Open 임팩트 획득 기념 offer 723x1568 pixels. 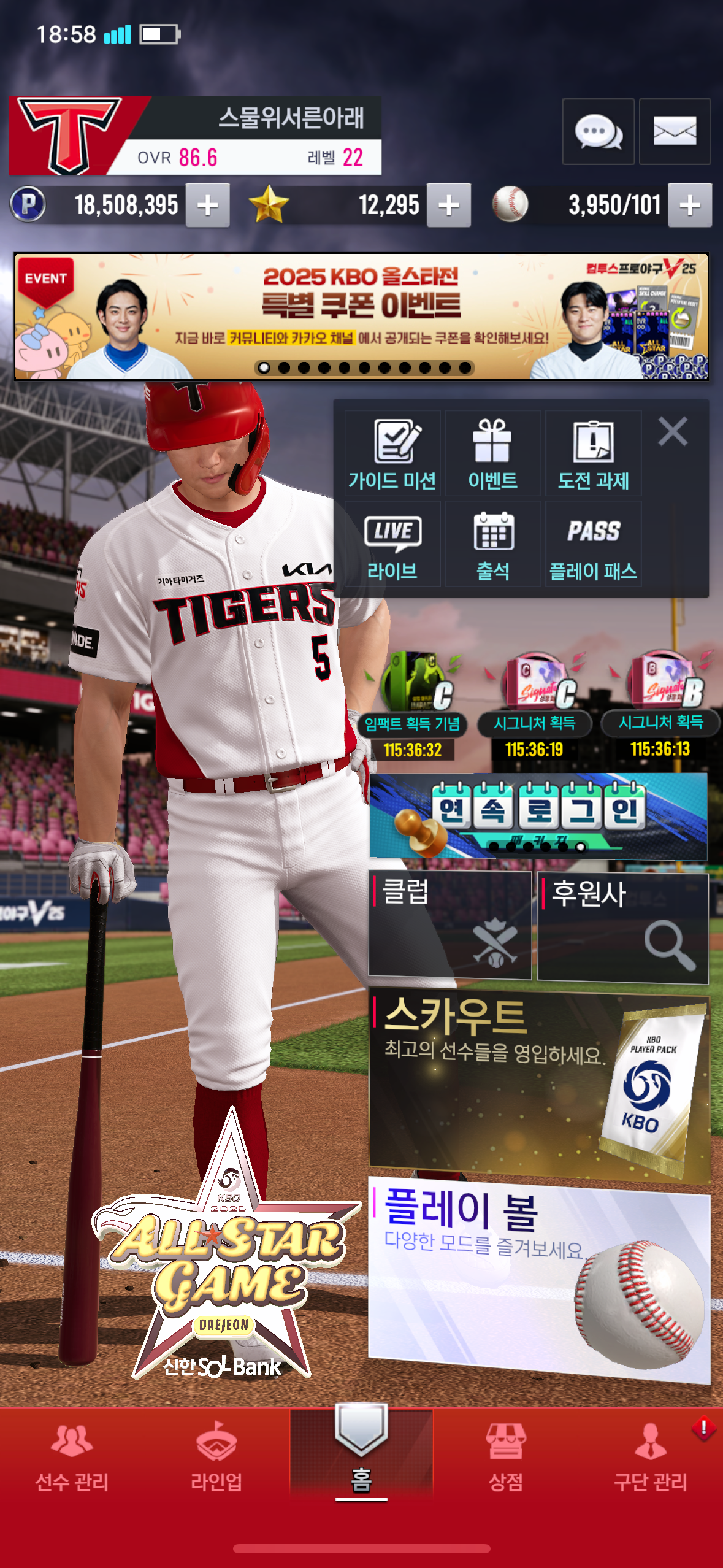413,705
